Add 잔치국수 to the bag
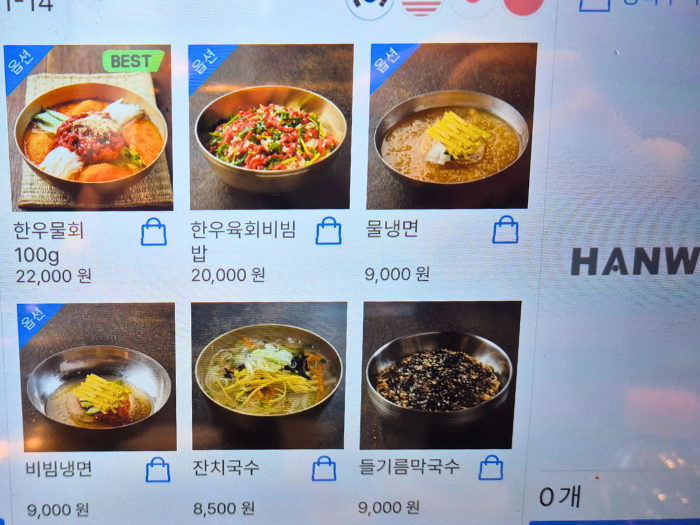The width and height of the screenshot is (700, 525). point(324,468)
